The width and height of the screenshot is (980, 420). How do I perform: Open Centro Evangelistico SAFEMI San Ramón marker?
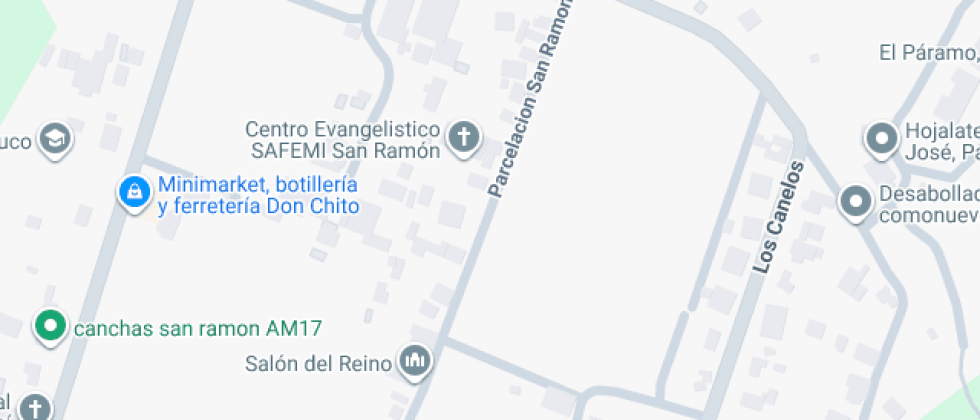[x=463, y=137]
